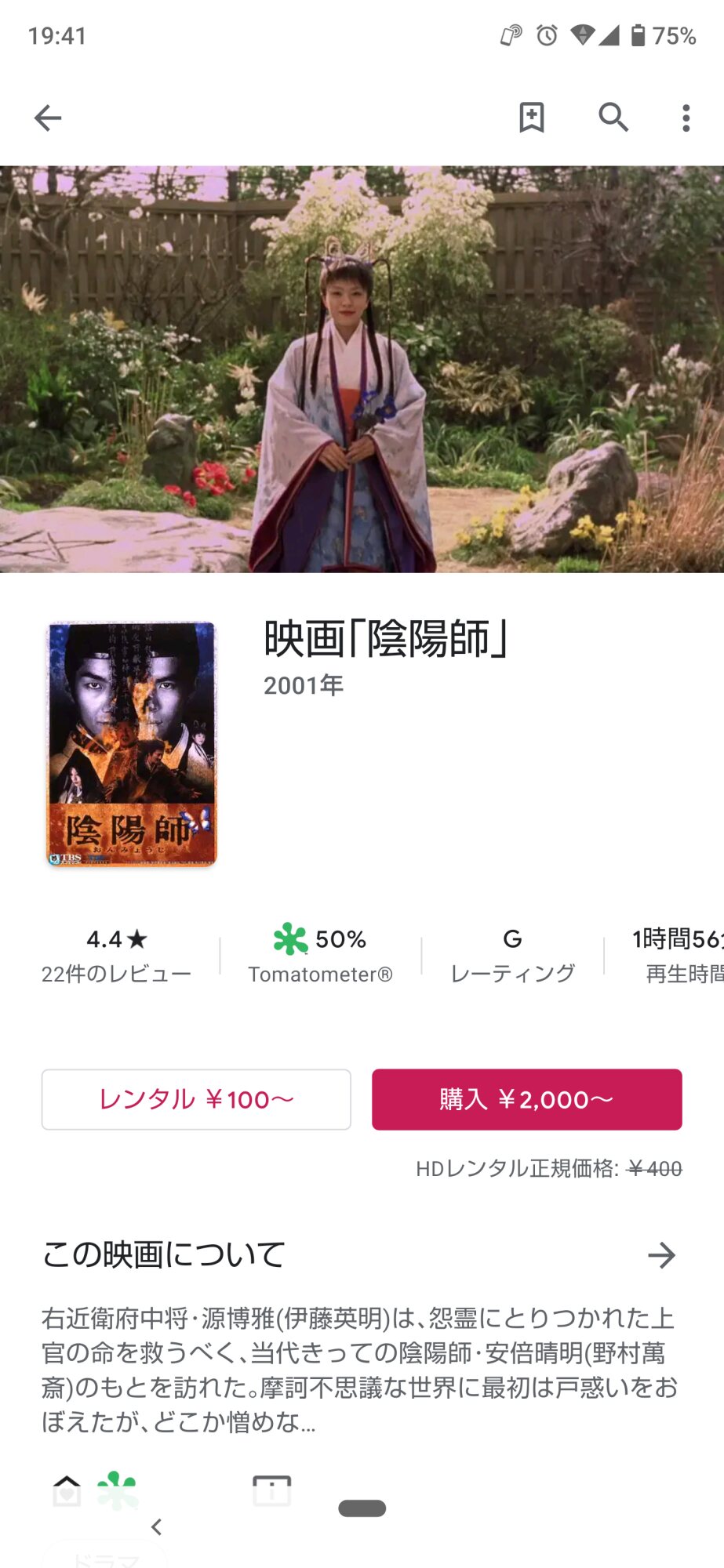Tap the 購入 ¥2,000〜 purchase button
The image size is (724, 1568).
[x=526, y=1099]
